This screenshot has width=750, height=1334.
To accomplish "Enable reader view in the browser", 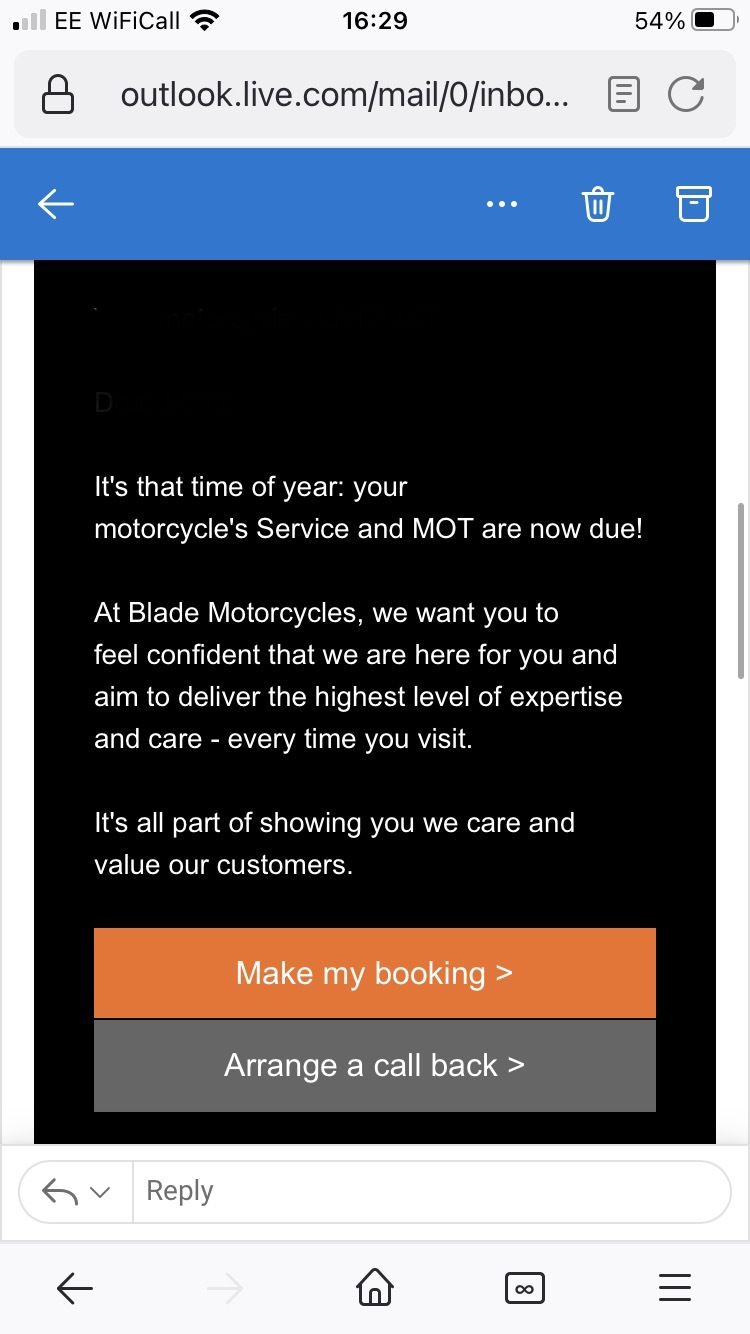I will 624,95.
